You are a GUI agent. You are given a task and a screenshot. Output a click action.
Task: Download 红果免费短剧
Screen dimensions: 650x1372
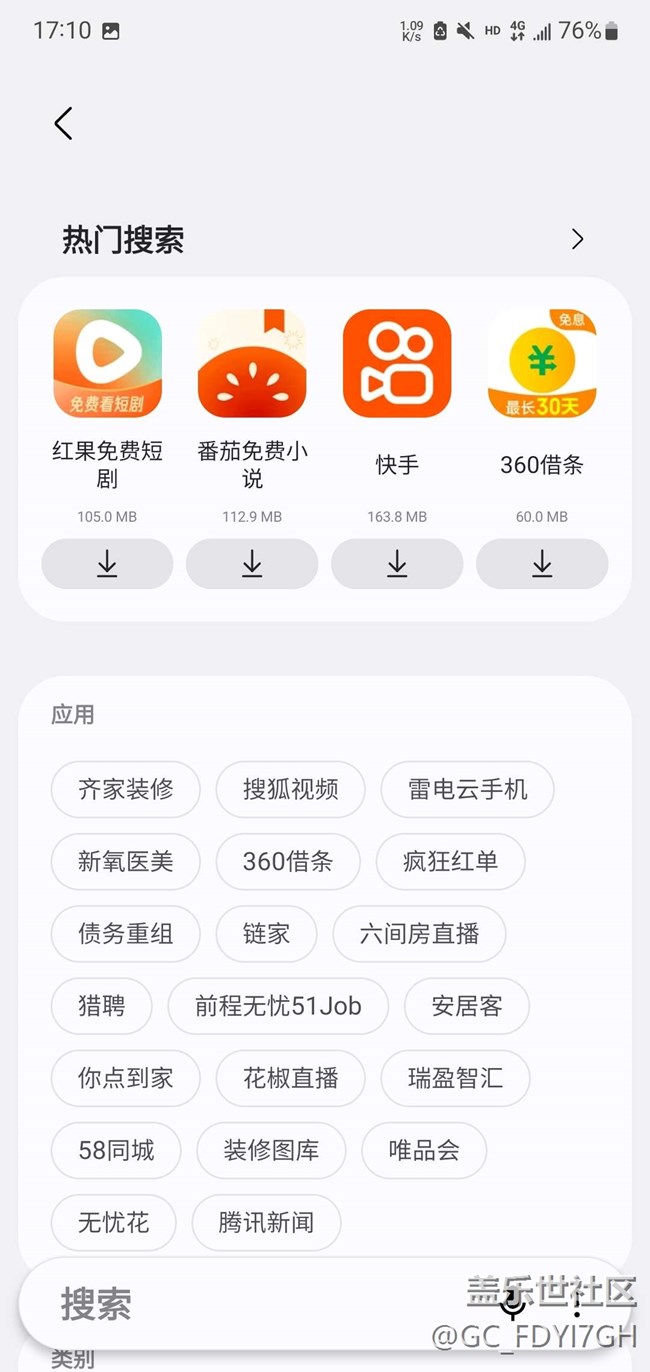[x=107, y=564]
